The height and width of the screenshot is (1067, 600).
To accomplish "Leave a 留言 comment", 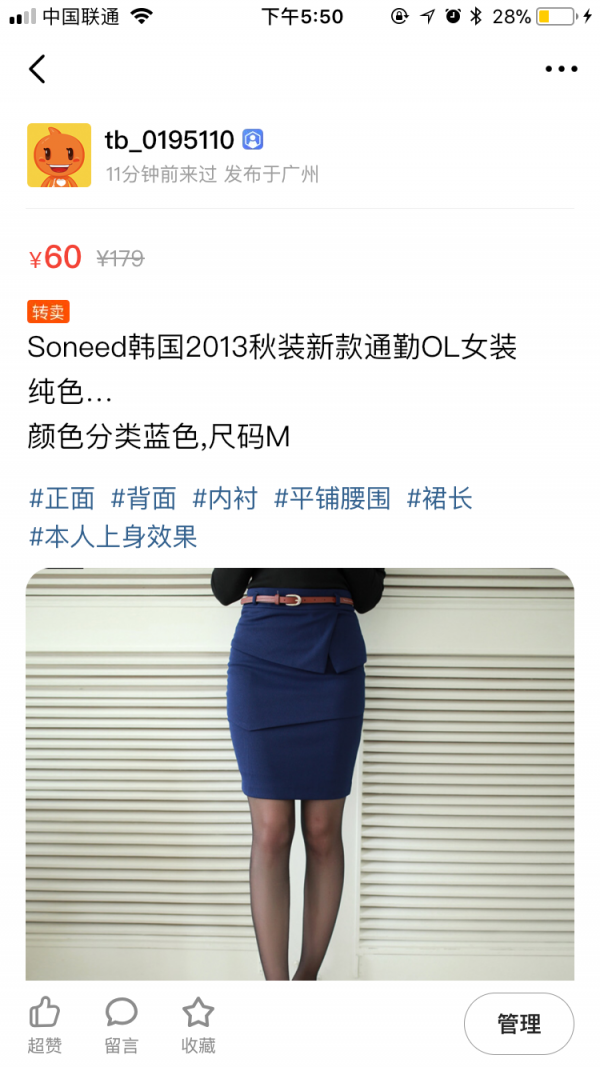I will coord(122,1025).
